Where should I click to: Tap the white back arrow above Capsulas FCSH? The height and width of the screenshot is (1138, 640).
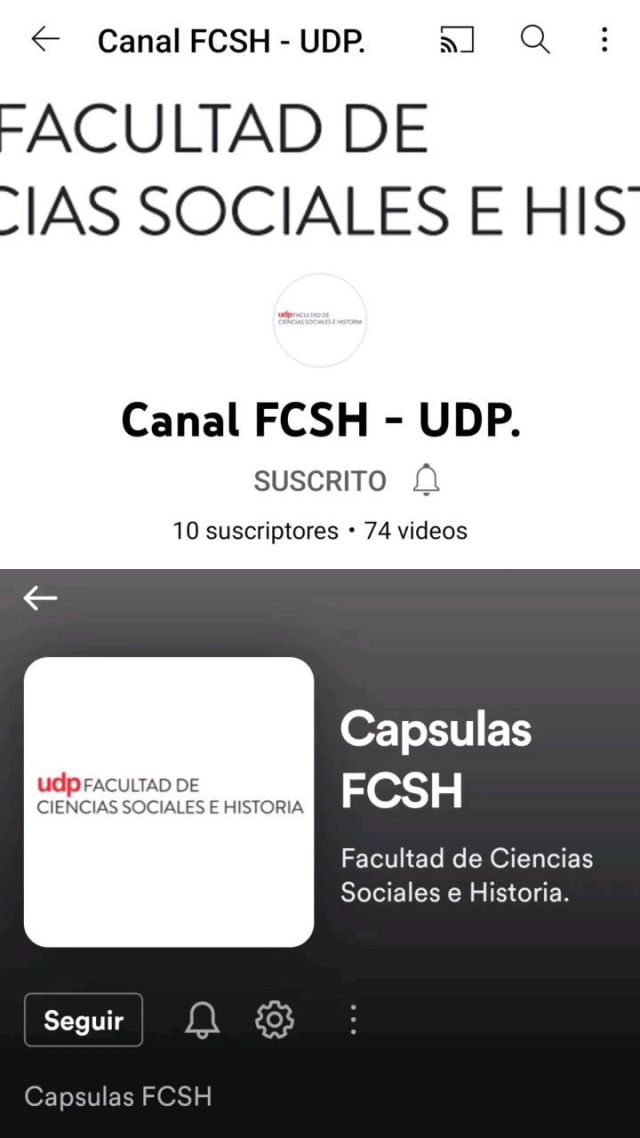pyautogui.click(x=40, y=598)
